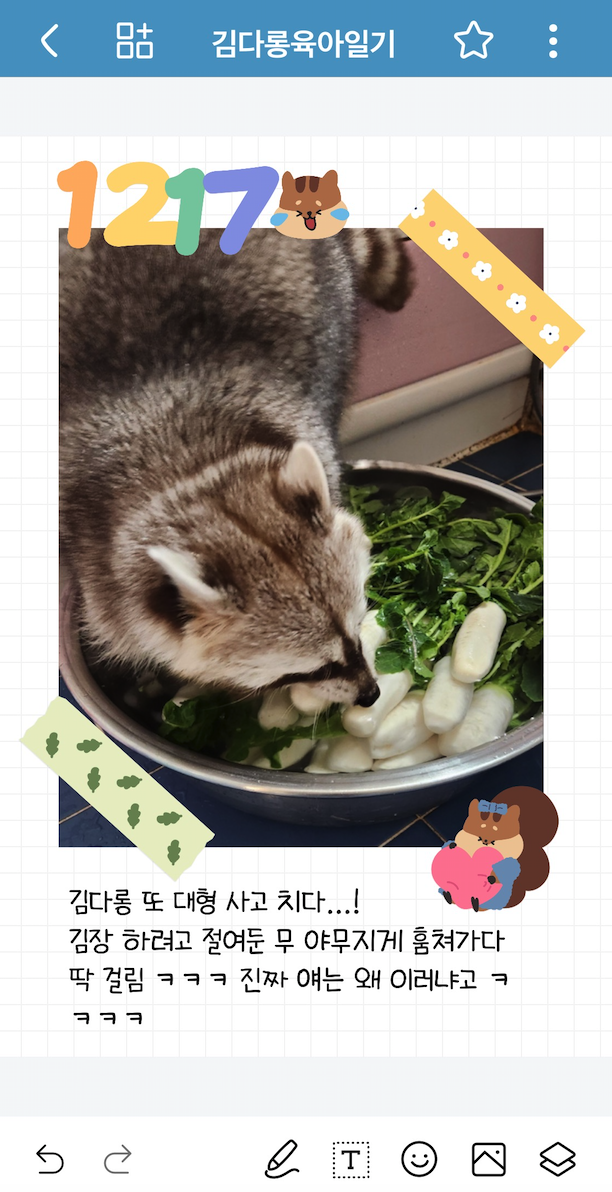Select the pen drawing tool
This screenshot has height=1192, width=612.
[282, 1159]
